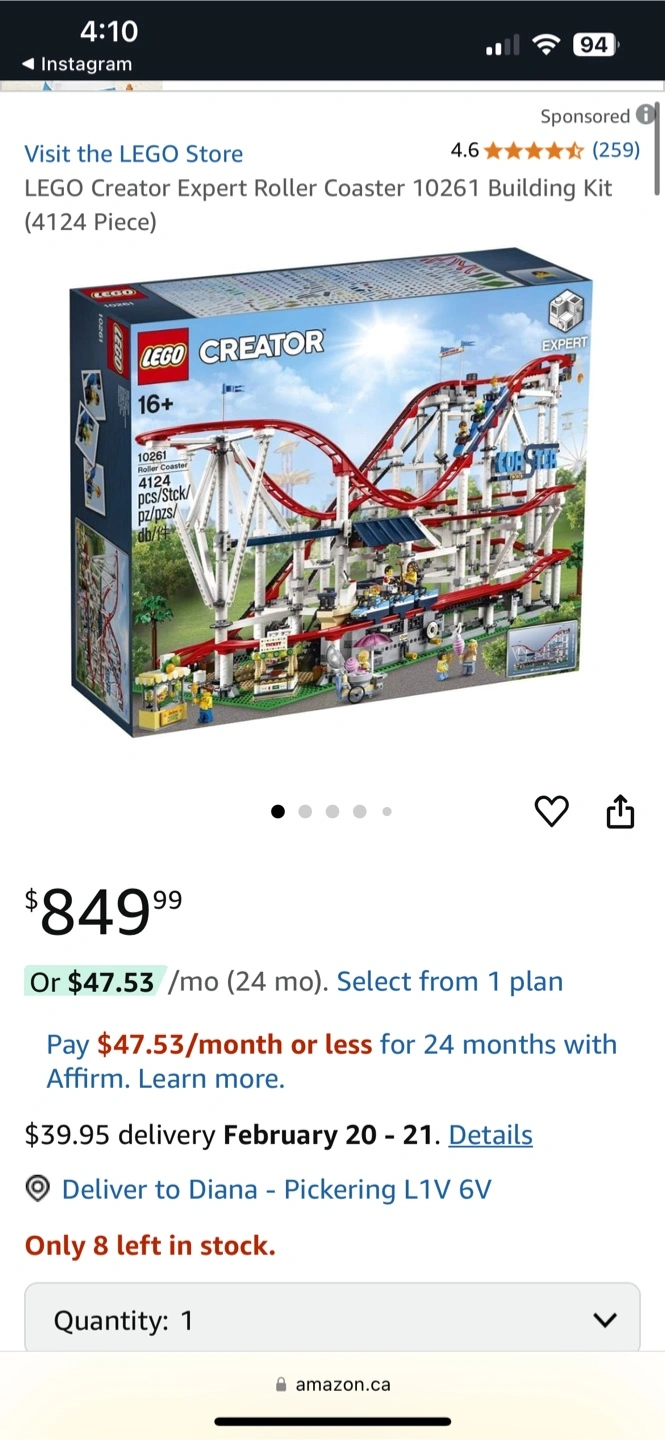Screen dimensions: 665x1440
Task: Return to Instagram via back link
Action: tap(77, 64)
